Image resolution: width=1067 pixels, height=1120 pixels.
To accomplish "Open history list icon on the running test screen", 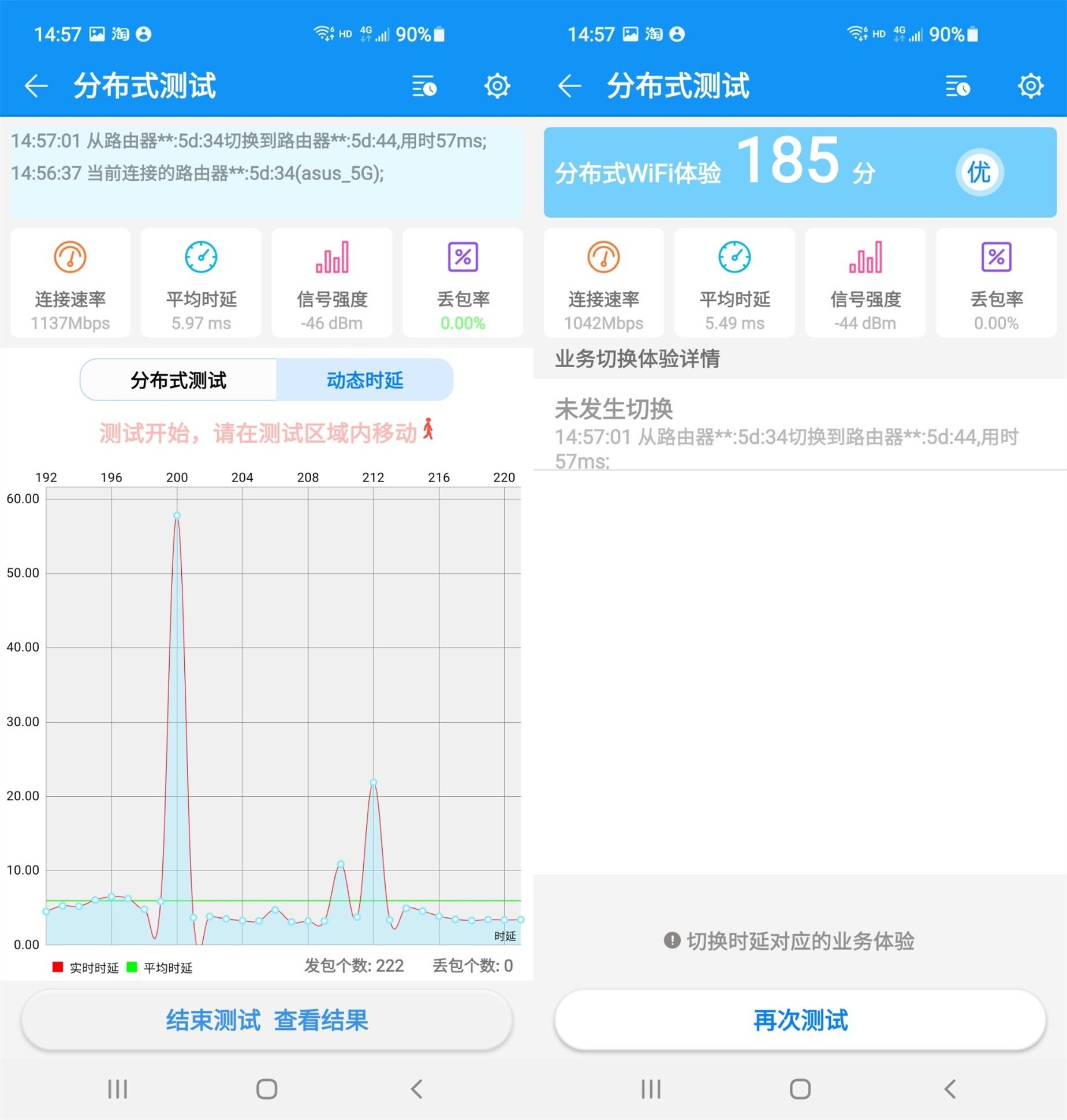I will click(424, 87).
